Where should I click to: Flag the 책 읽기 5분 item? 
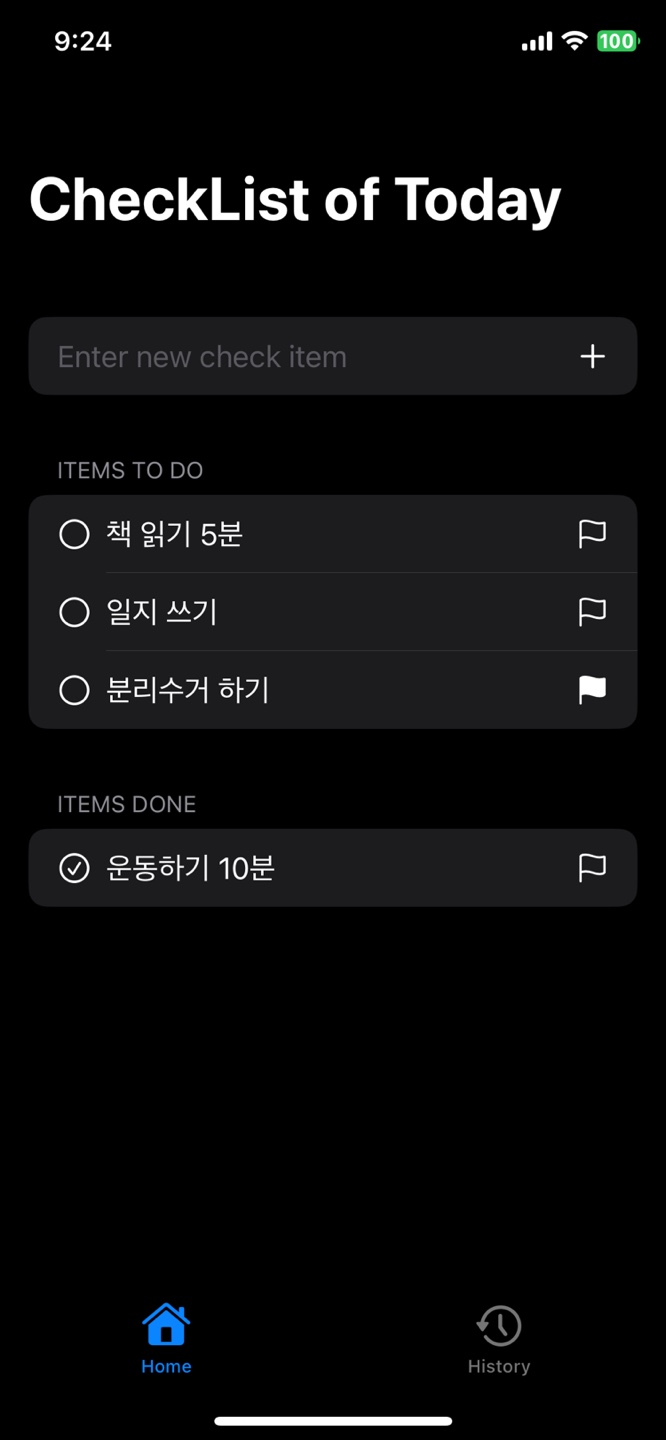(x=592, y=534)
